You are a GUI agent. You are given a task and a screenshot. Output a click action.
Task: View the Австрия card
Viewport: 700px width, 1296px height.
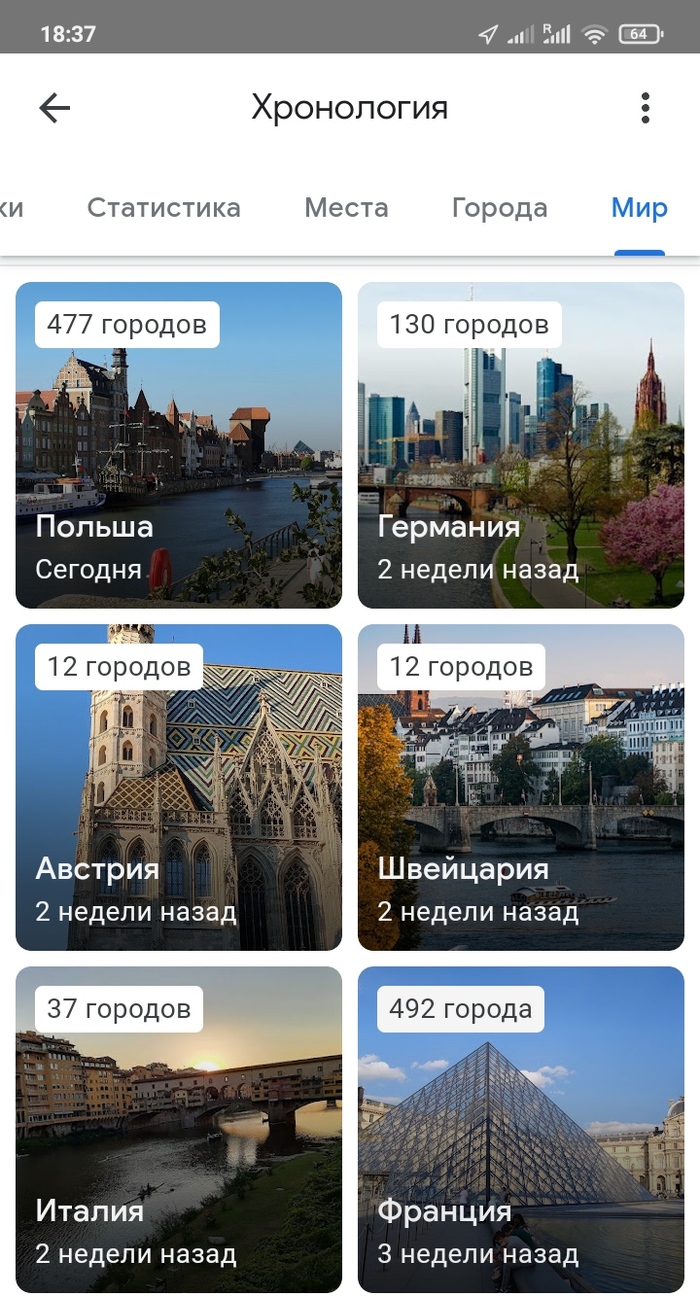click(x=179, y=787)
